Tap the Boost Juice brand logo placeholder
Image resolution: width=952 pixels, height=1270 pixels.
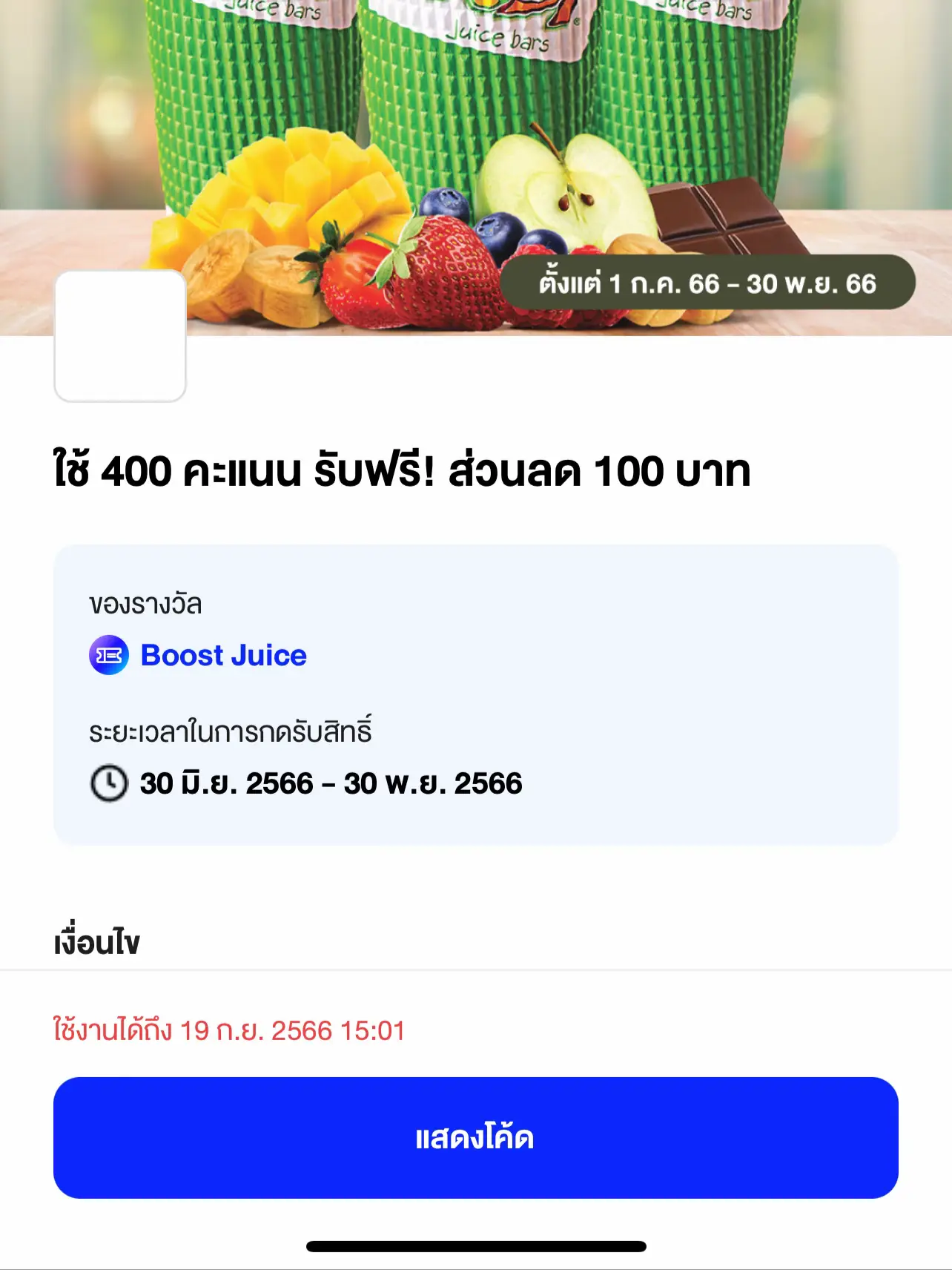[x=119, y=335]
